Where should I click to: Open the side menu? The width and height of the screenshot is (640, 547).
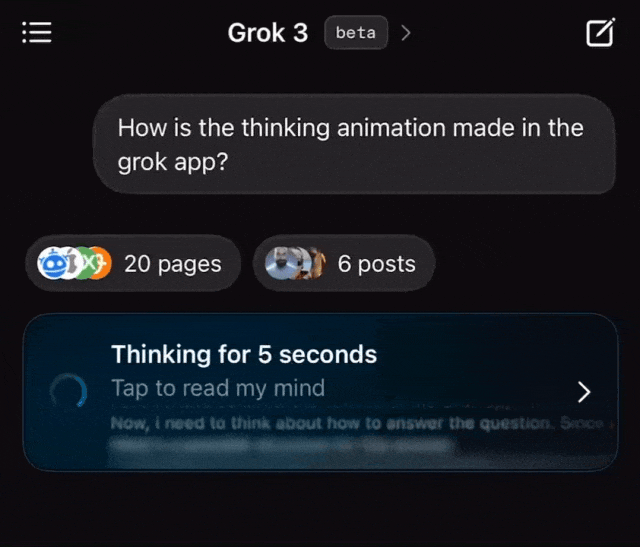click(x=37, y=33)
